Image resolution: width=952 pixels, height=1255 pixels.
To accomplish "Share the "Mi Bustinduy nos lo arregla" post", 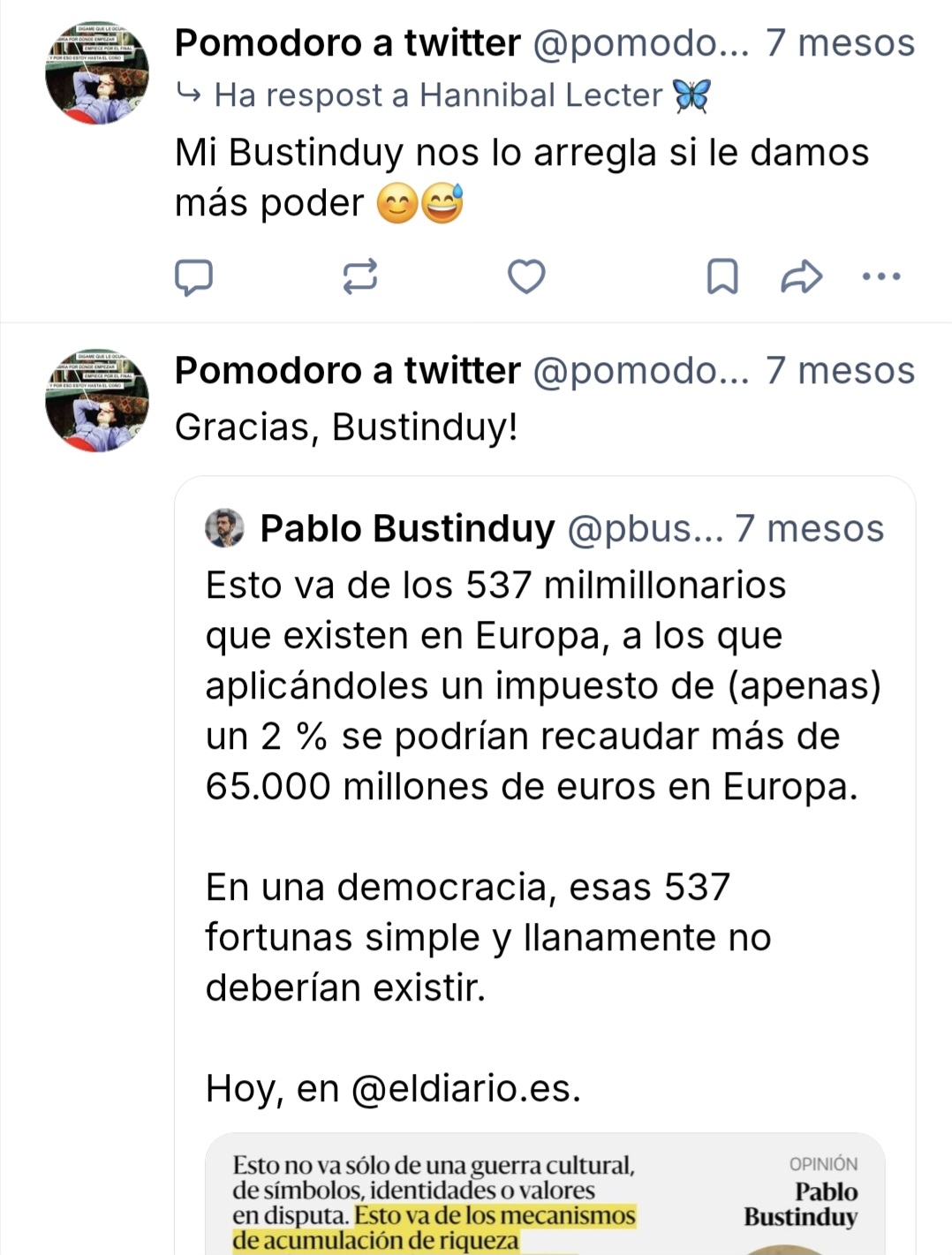I will tap(801, 276).
